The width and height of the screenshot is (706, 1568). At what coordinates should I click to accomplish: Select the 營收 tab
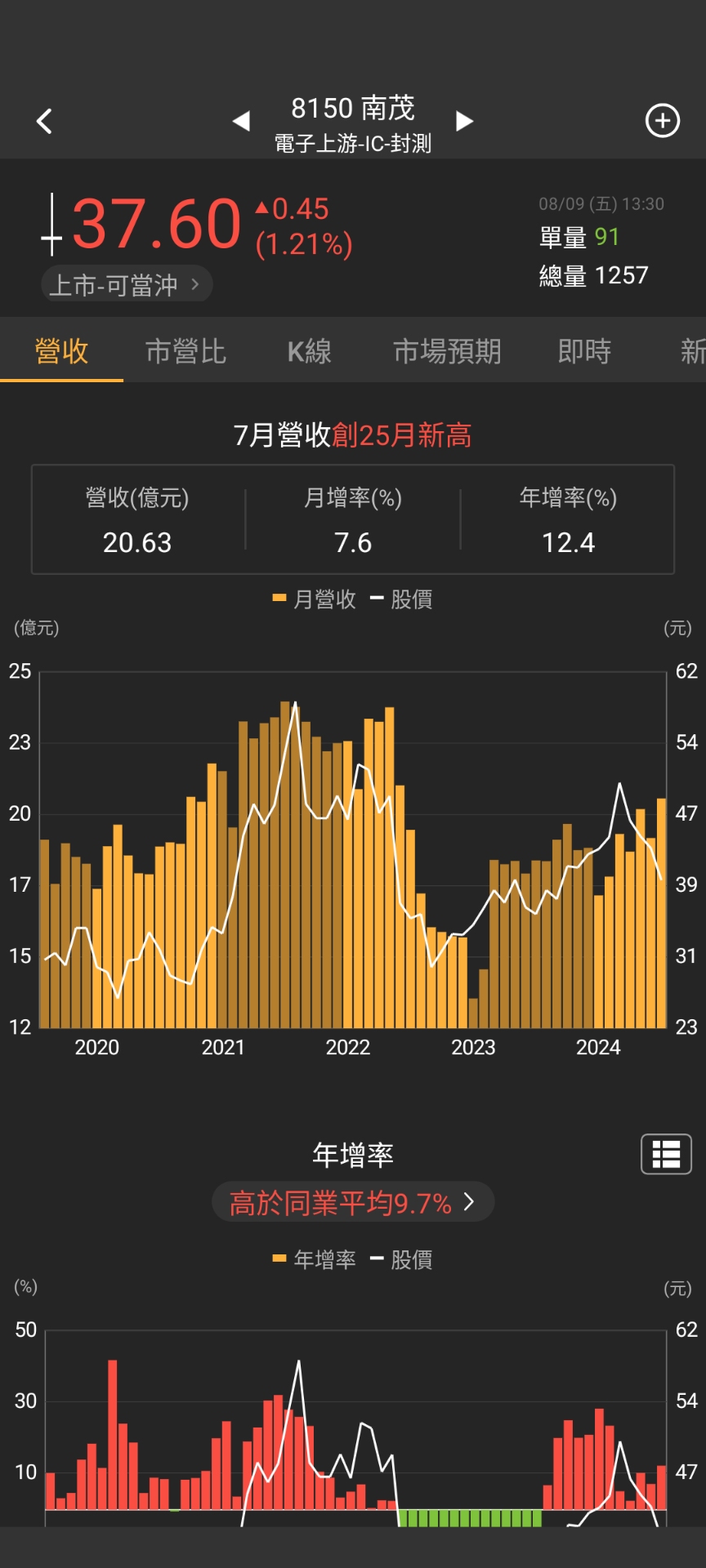[61, 351]
